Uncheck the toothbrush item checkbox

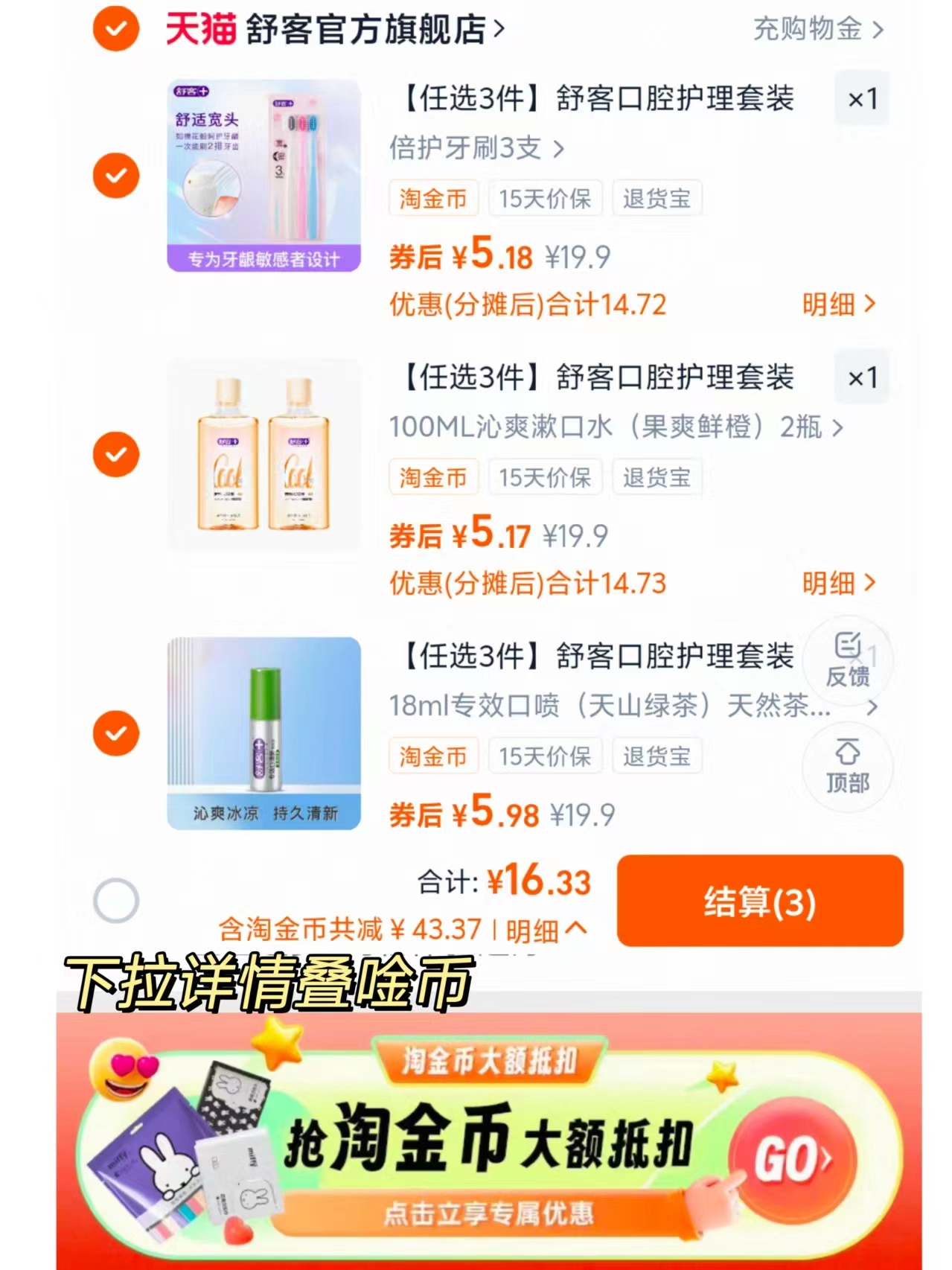coord(115,176)
